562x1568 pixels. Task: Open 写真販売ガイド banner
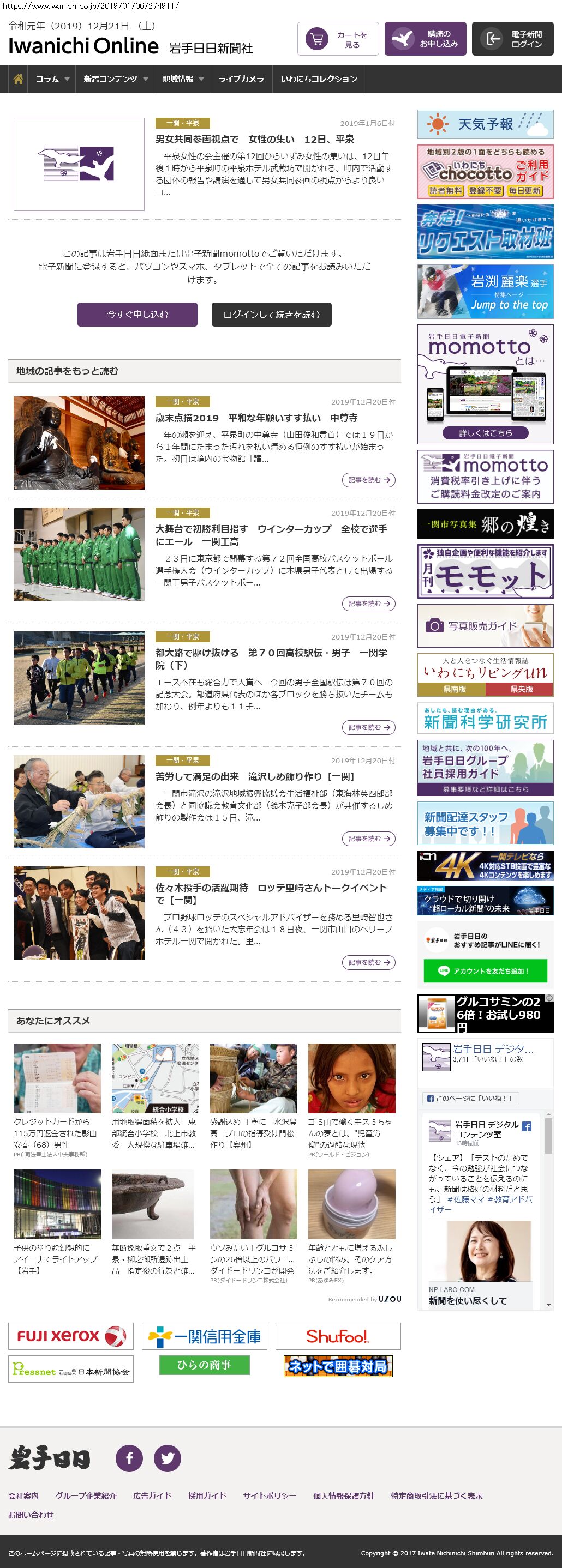tap(485, 626)
